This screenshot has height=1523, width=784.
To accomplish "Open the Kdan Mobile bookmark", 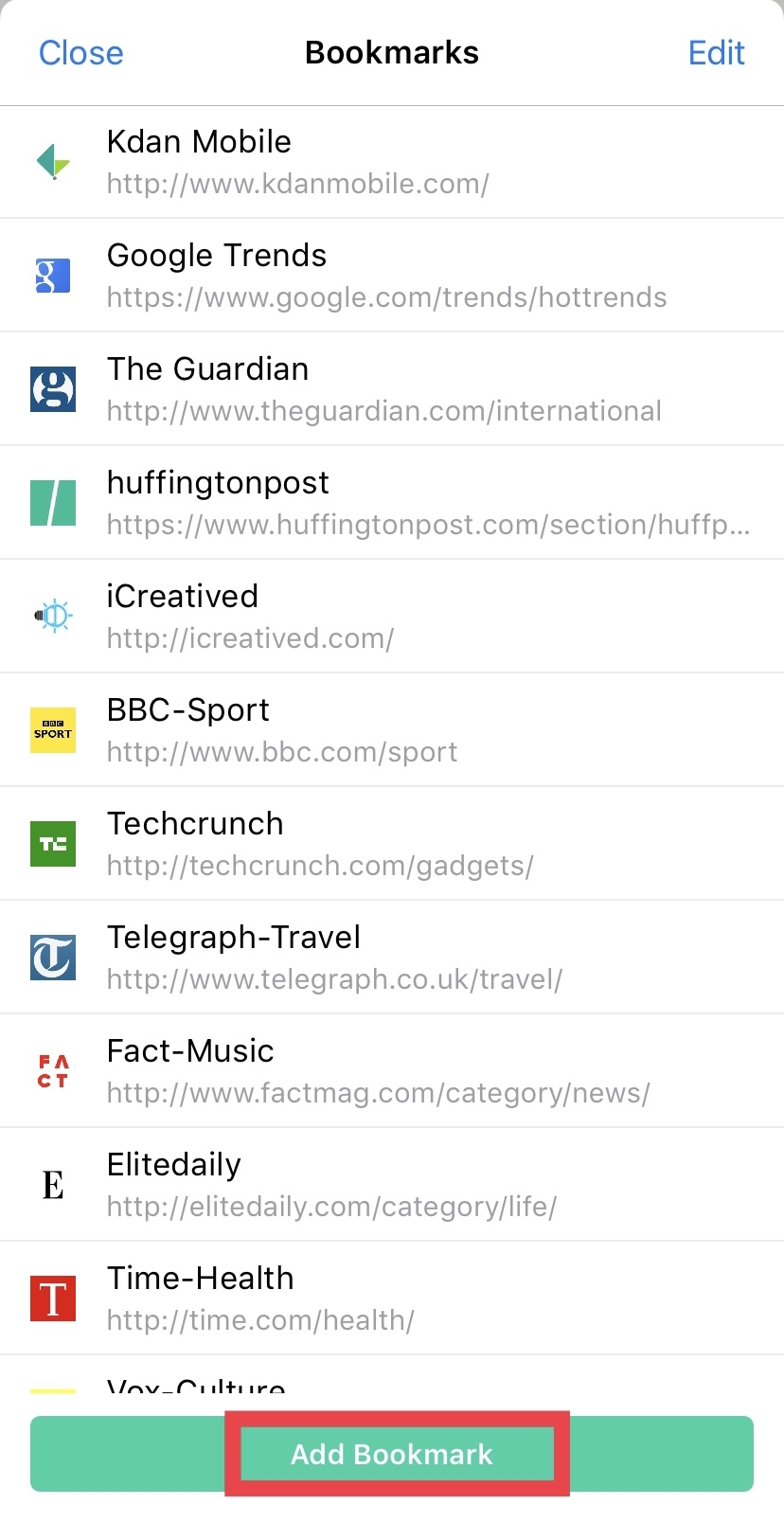I will tap(392, 162).
